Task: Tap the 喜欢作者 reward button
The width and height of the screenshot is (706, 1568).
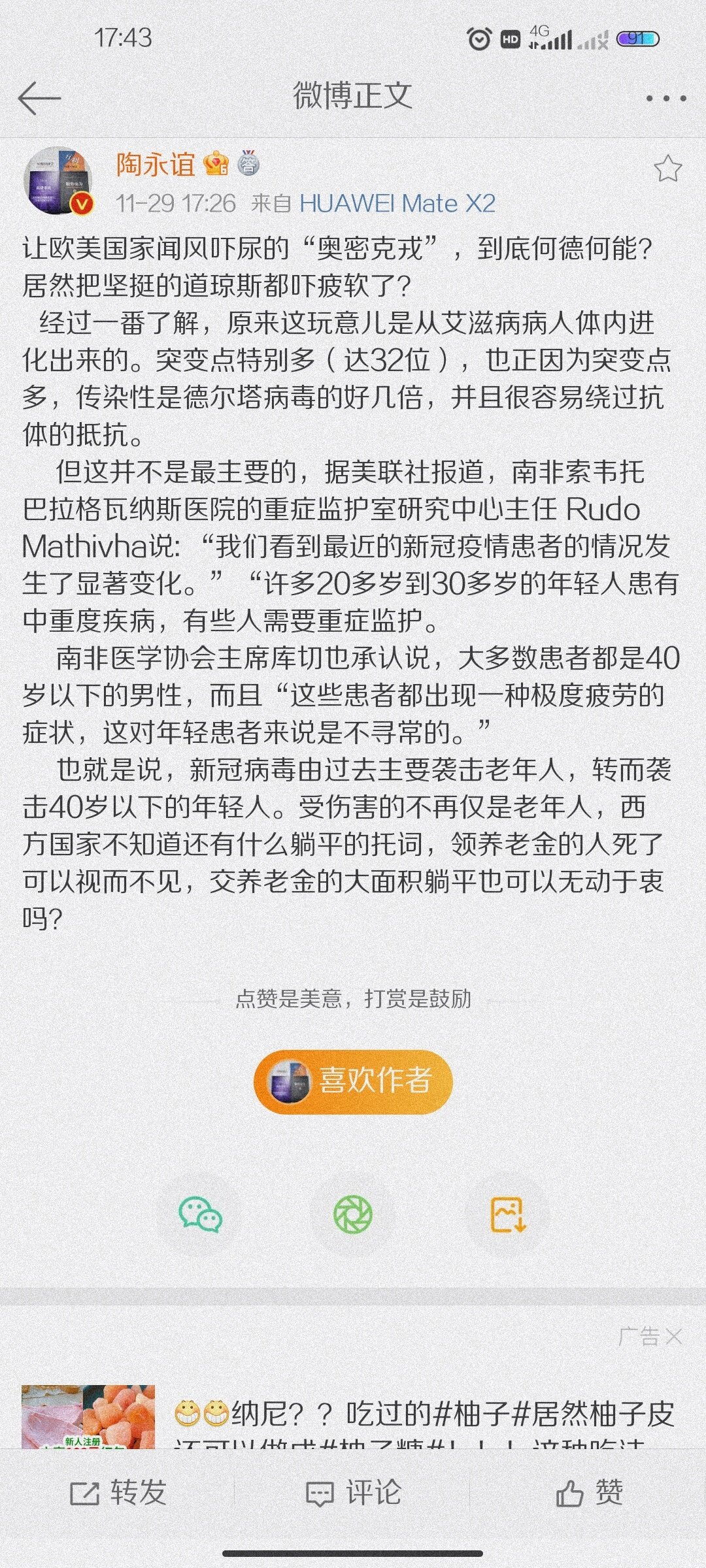Action: [x=353, y=1081]
